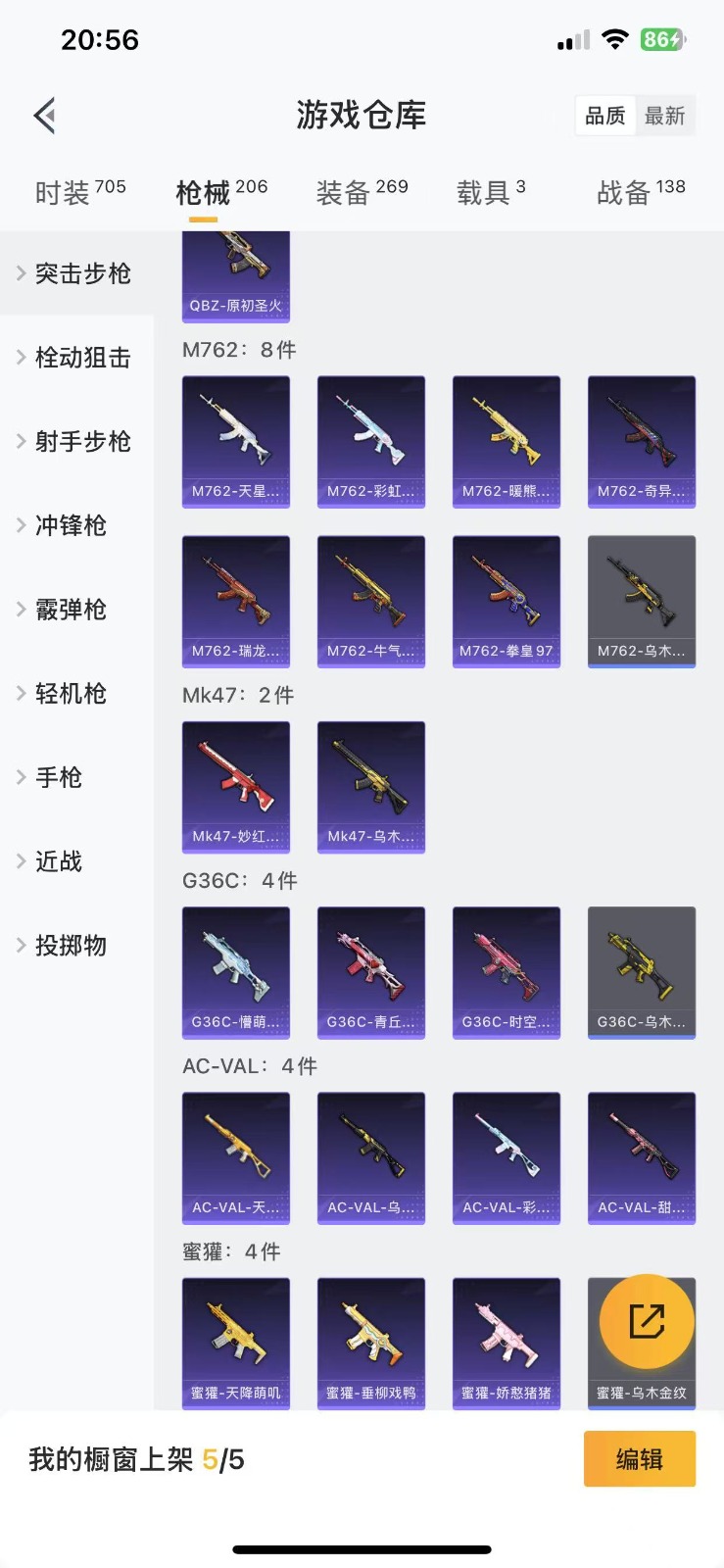The height and width of the screenshot is (1568, 724).
Task: Tap the orange share floating button
Action: click(x=647, y=1321)
